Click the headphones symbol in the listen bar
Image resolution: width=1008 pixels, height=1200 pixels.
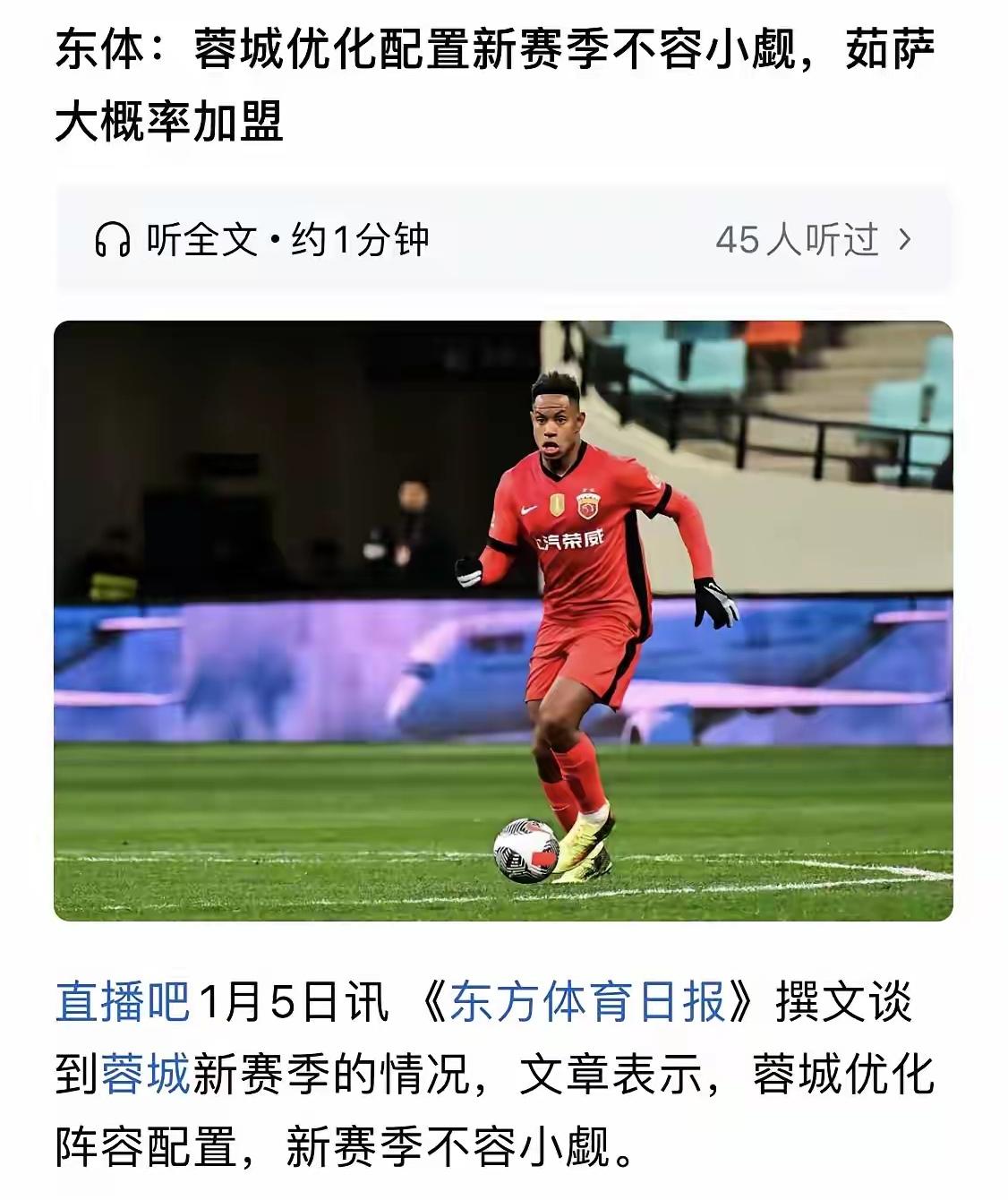click(x=113, y=236)
